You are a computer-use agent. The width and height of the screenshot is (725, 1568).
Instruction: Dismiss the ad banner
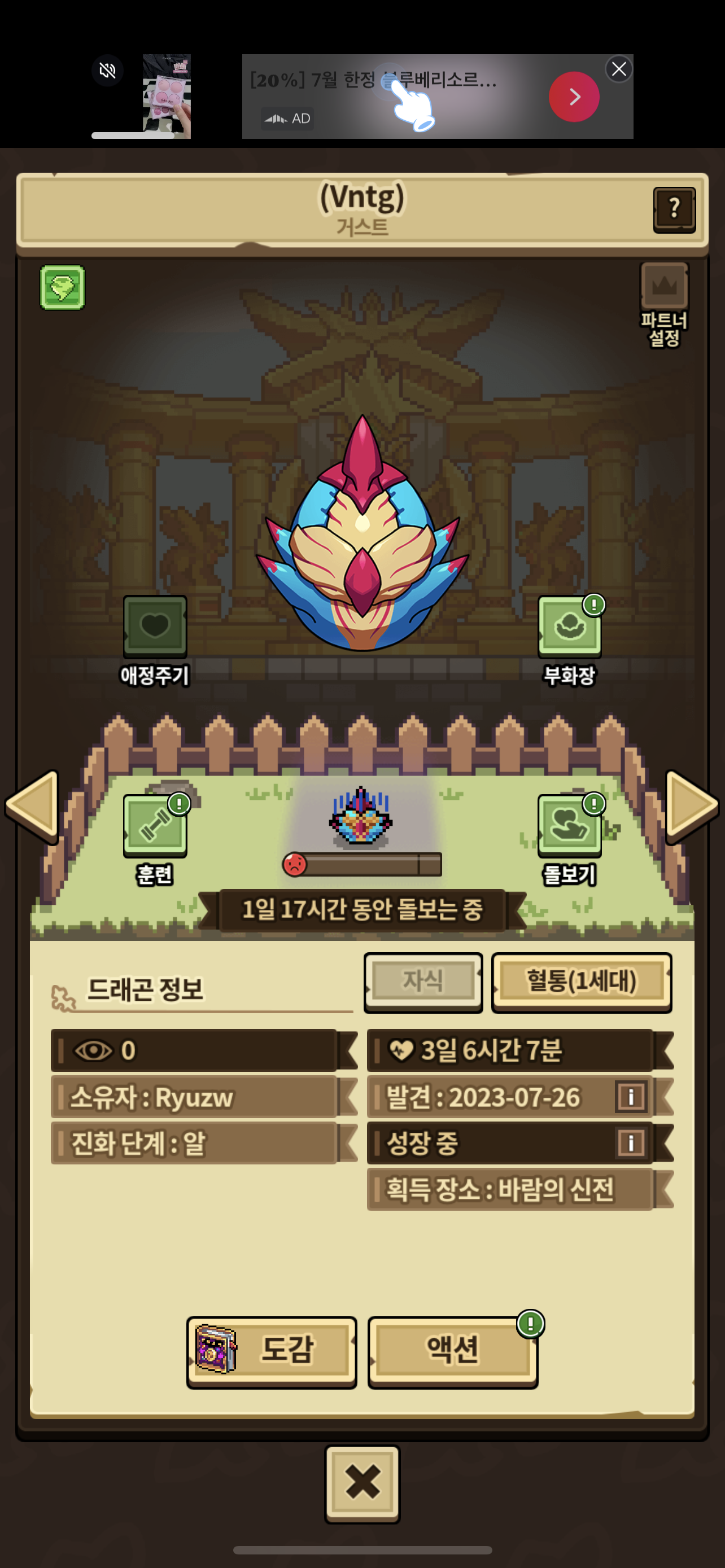coord(618,69)
